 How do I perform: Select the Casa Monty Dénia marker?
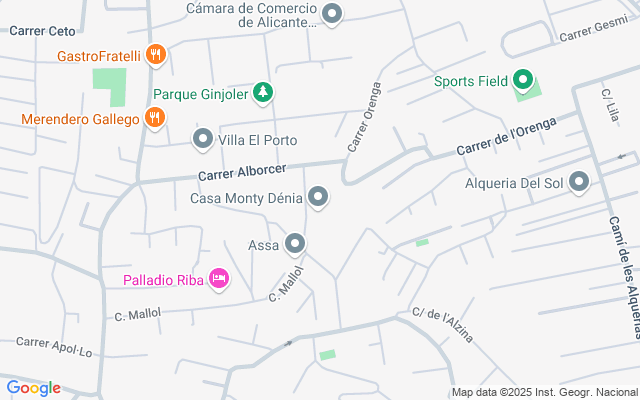click(x=318, y=198)
